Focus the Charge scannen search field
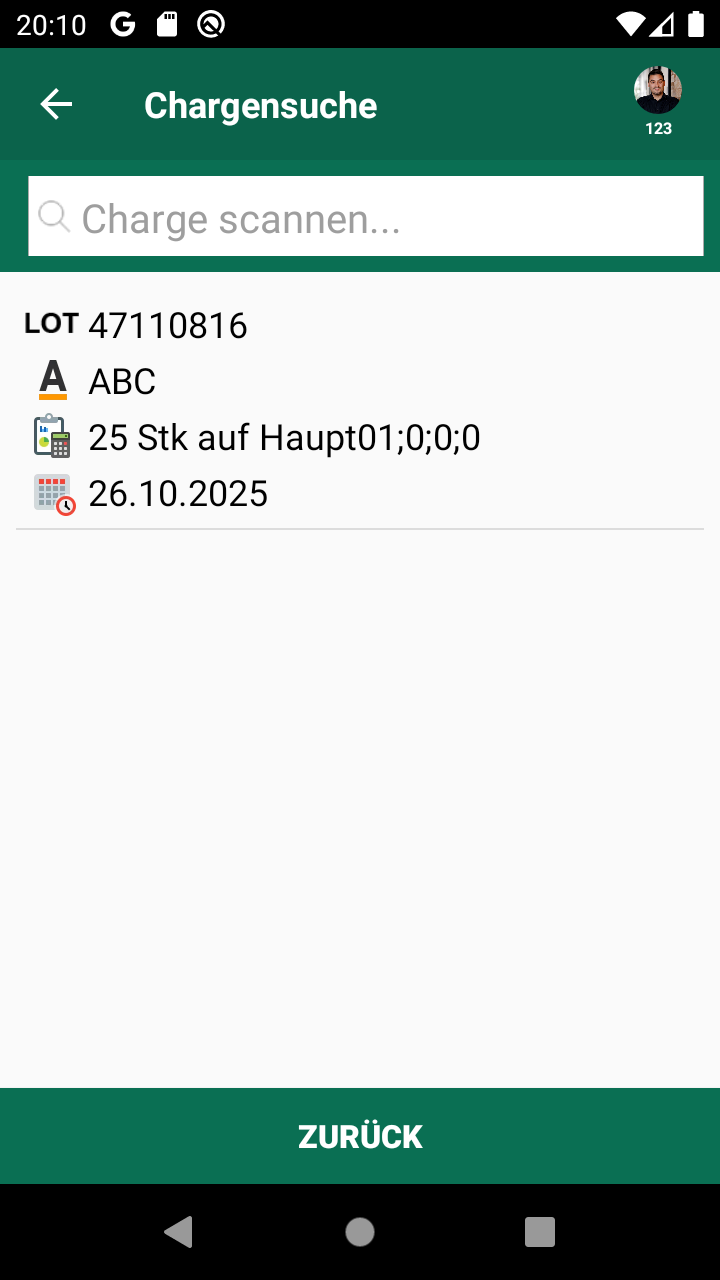Viewport: 720px width, 1280px height. tap(366, 216)
